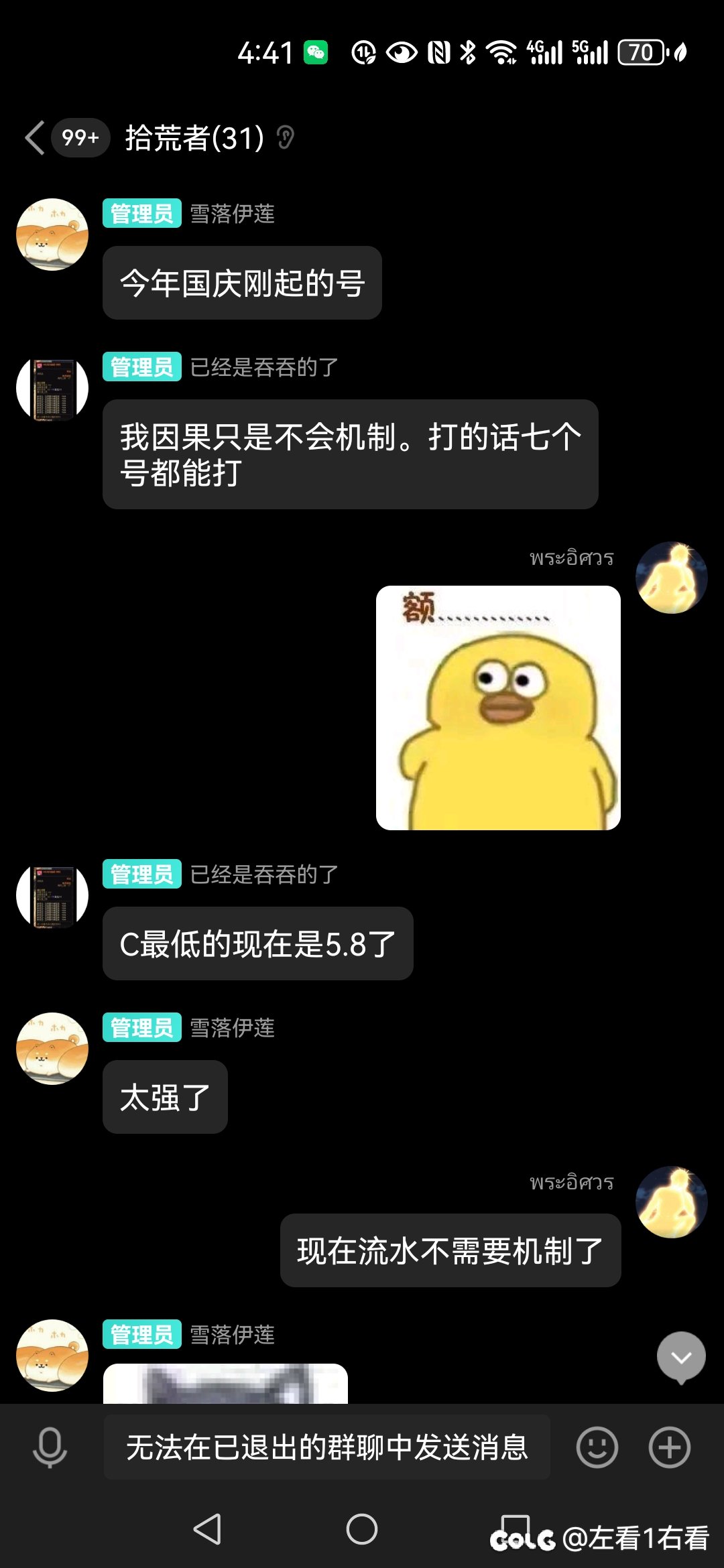Open the avatar beside 现在流水不需要机制了

click(671, 1202)
